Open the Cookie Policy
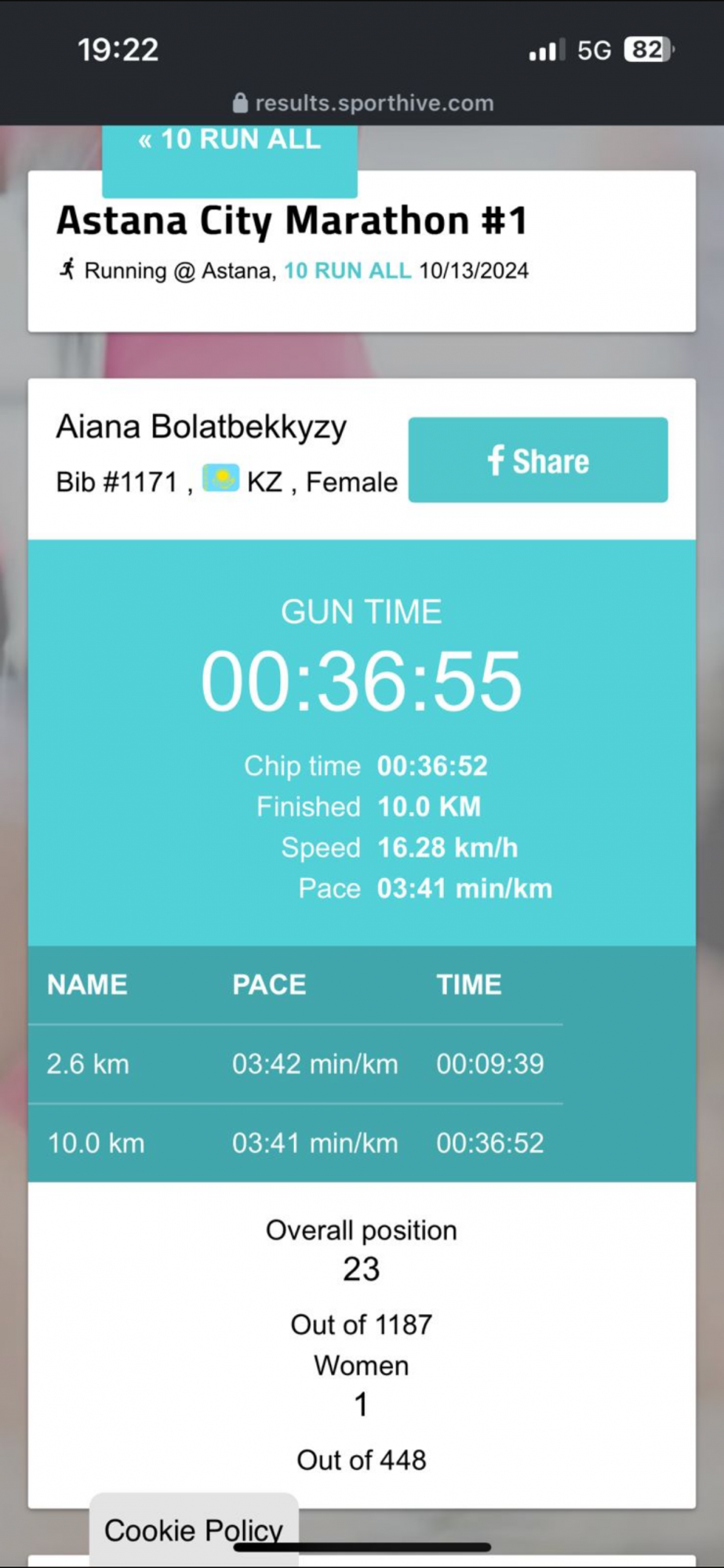724x1568 pixels. [193, 1529]
